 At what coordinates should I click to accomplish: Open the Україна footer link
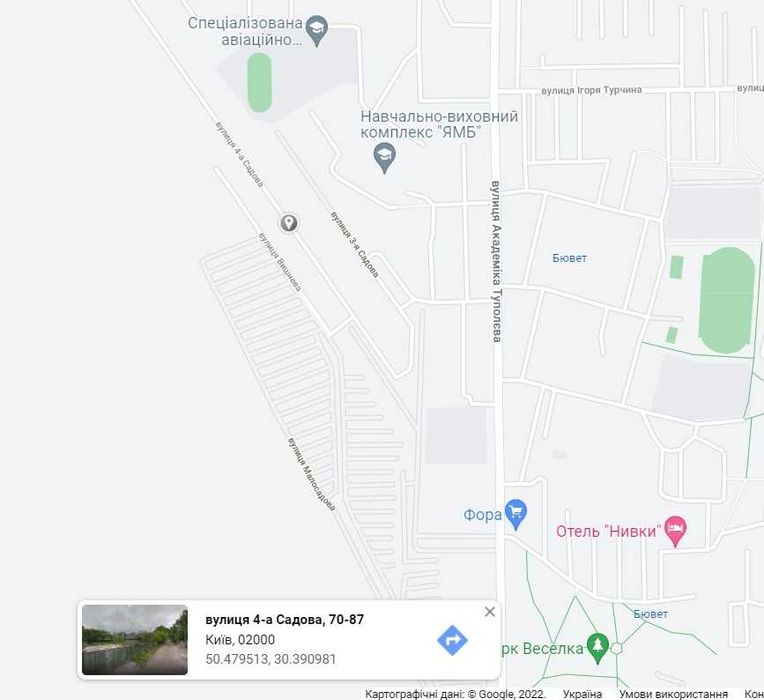pos(582,693)
